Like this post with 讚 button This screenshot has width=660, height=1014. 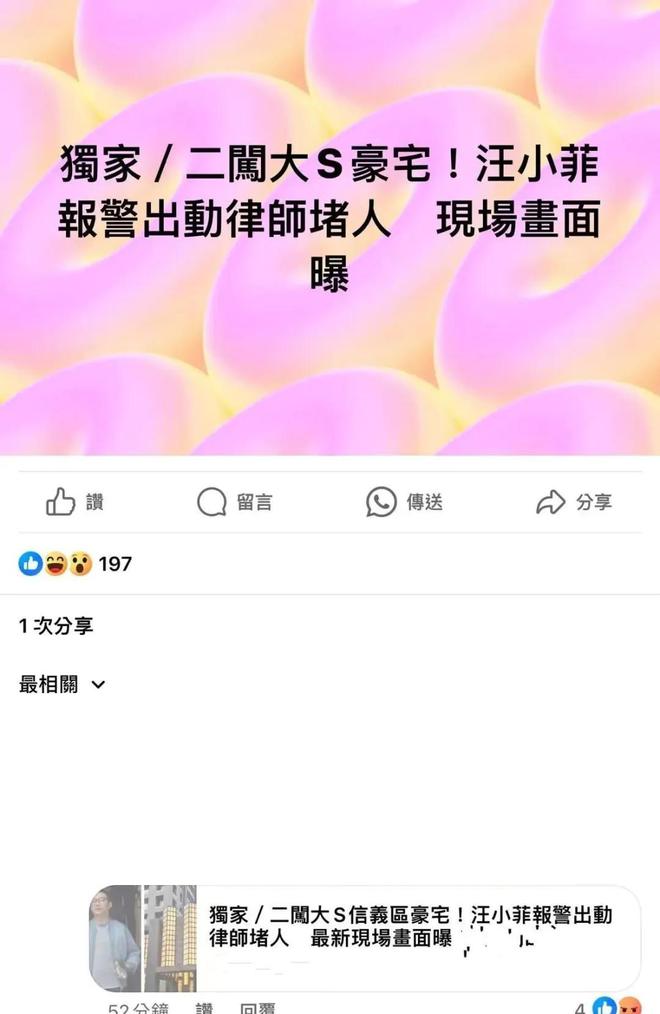point(75,502)
